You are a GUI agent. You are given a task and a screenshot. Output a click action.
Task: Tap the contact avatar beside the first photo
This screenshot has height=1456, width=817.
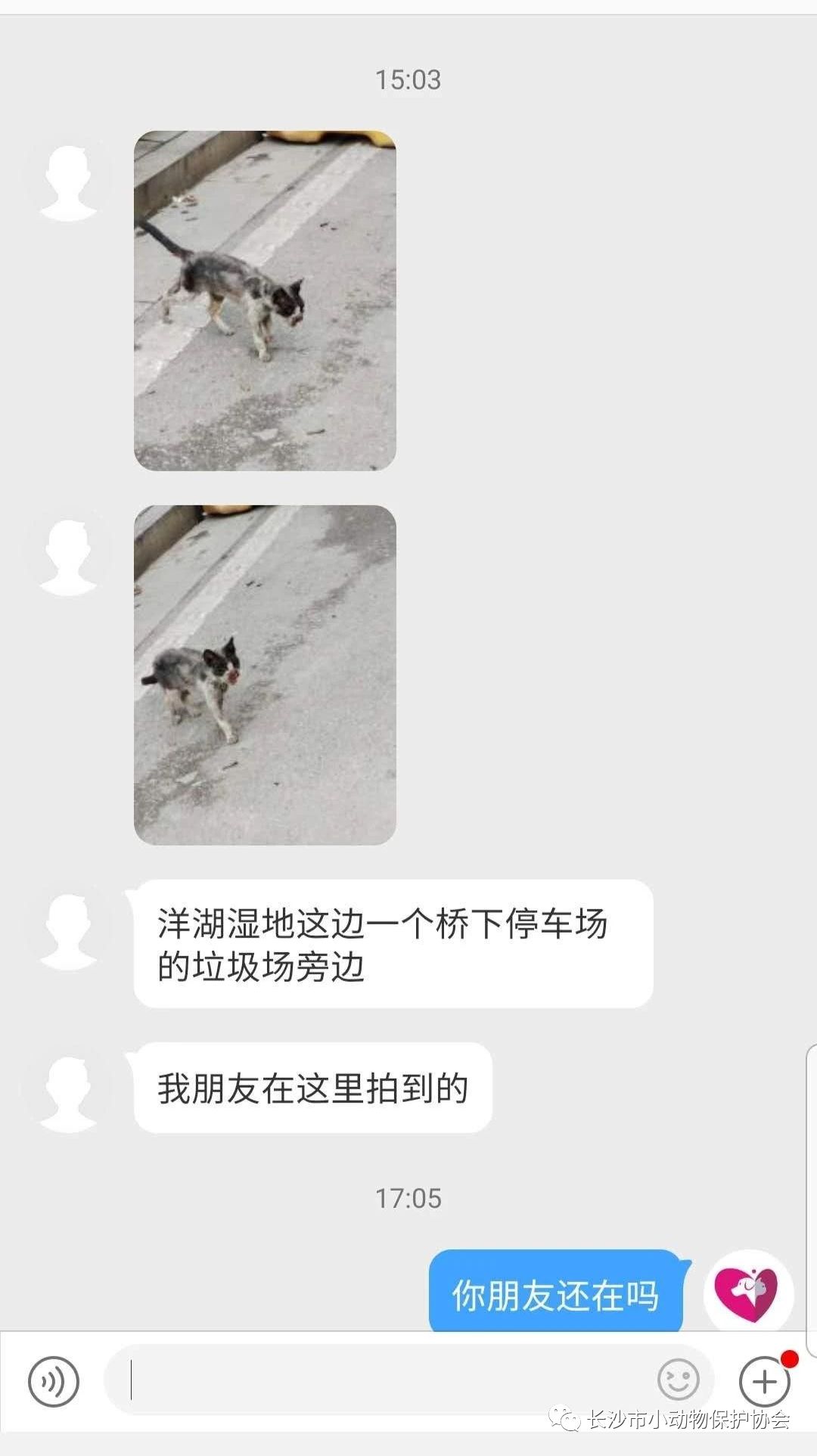pyautogui.click(x=68, y=183)
